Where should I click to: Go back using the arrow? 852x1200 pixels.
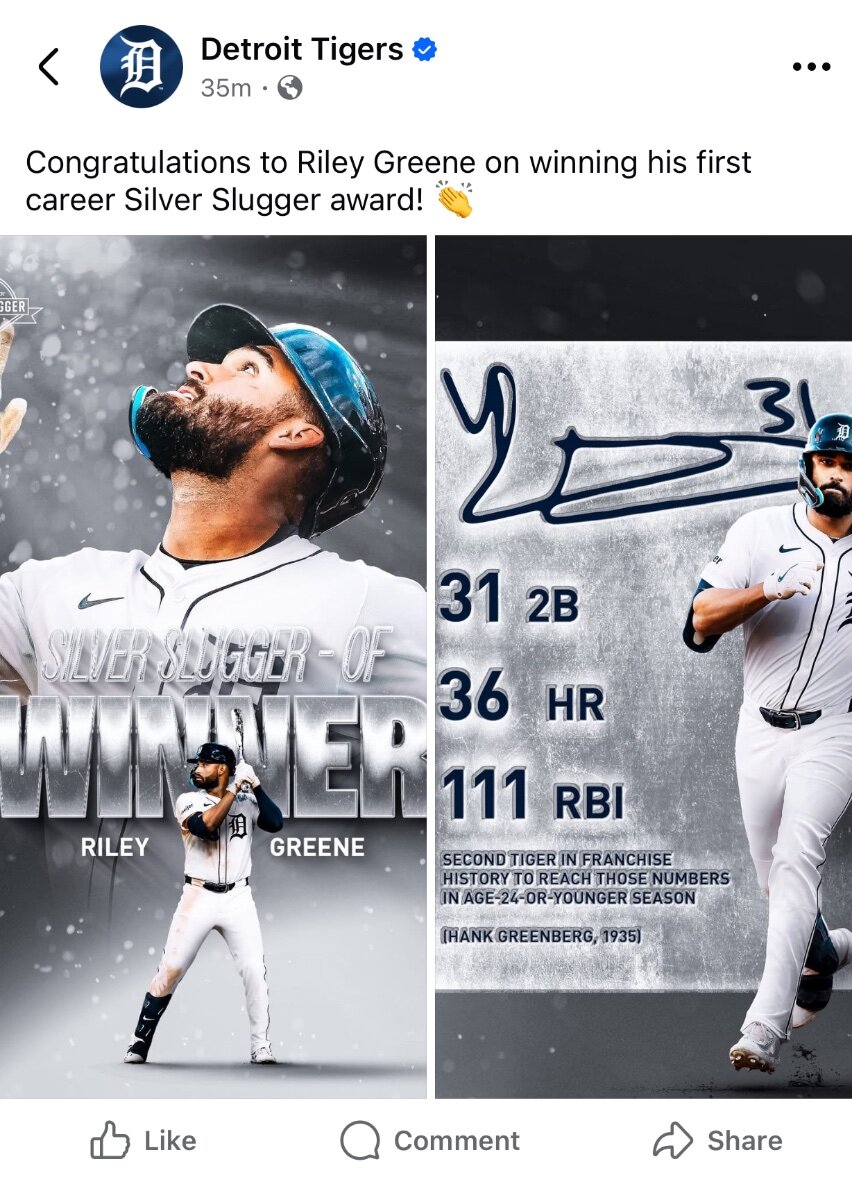[x=48, y=67]
